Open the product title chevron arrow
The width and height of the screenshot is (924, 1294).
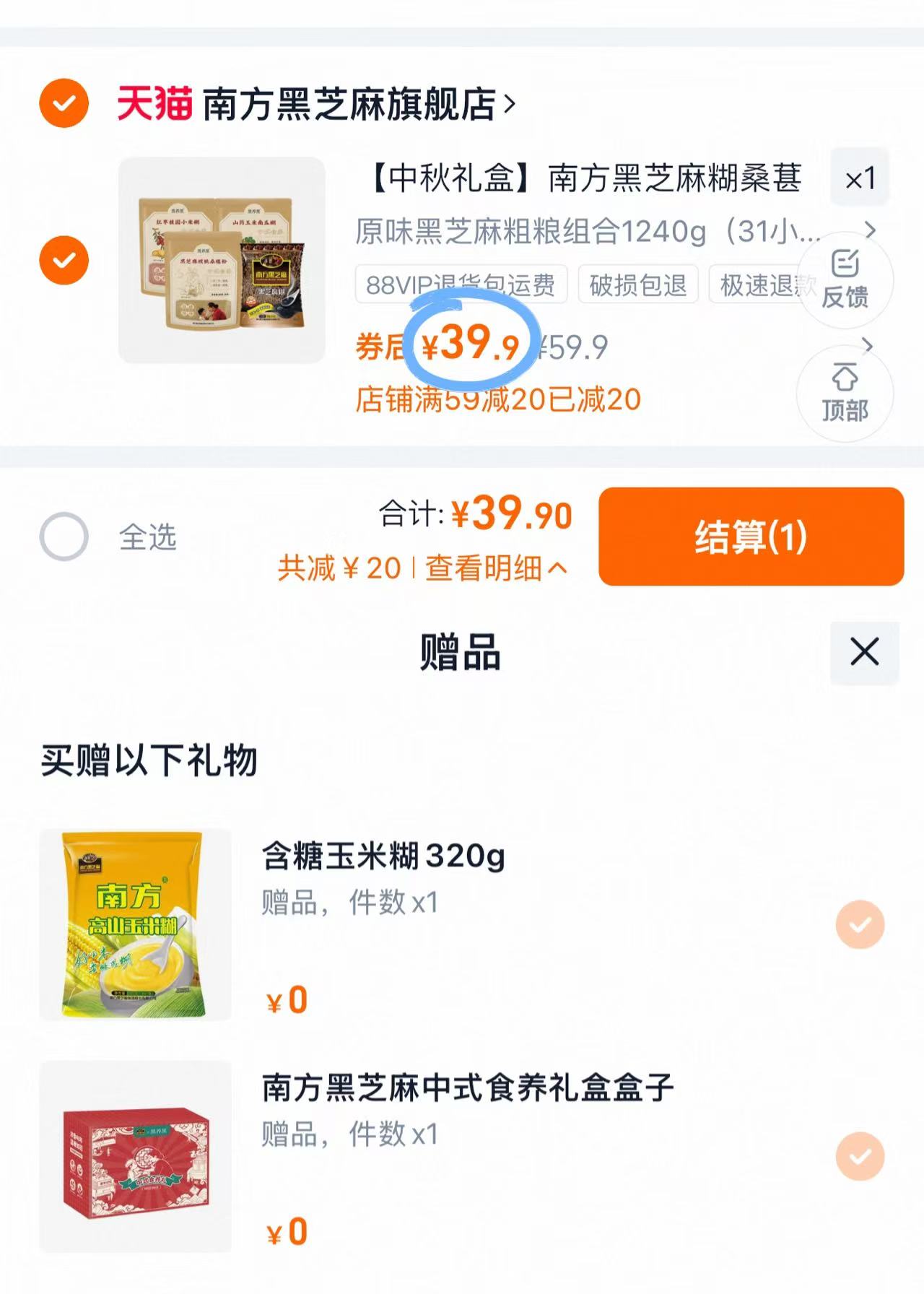click(x=870, y=229)
